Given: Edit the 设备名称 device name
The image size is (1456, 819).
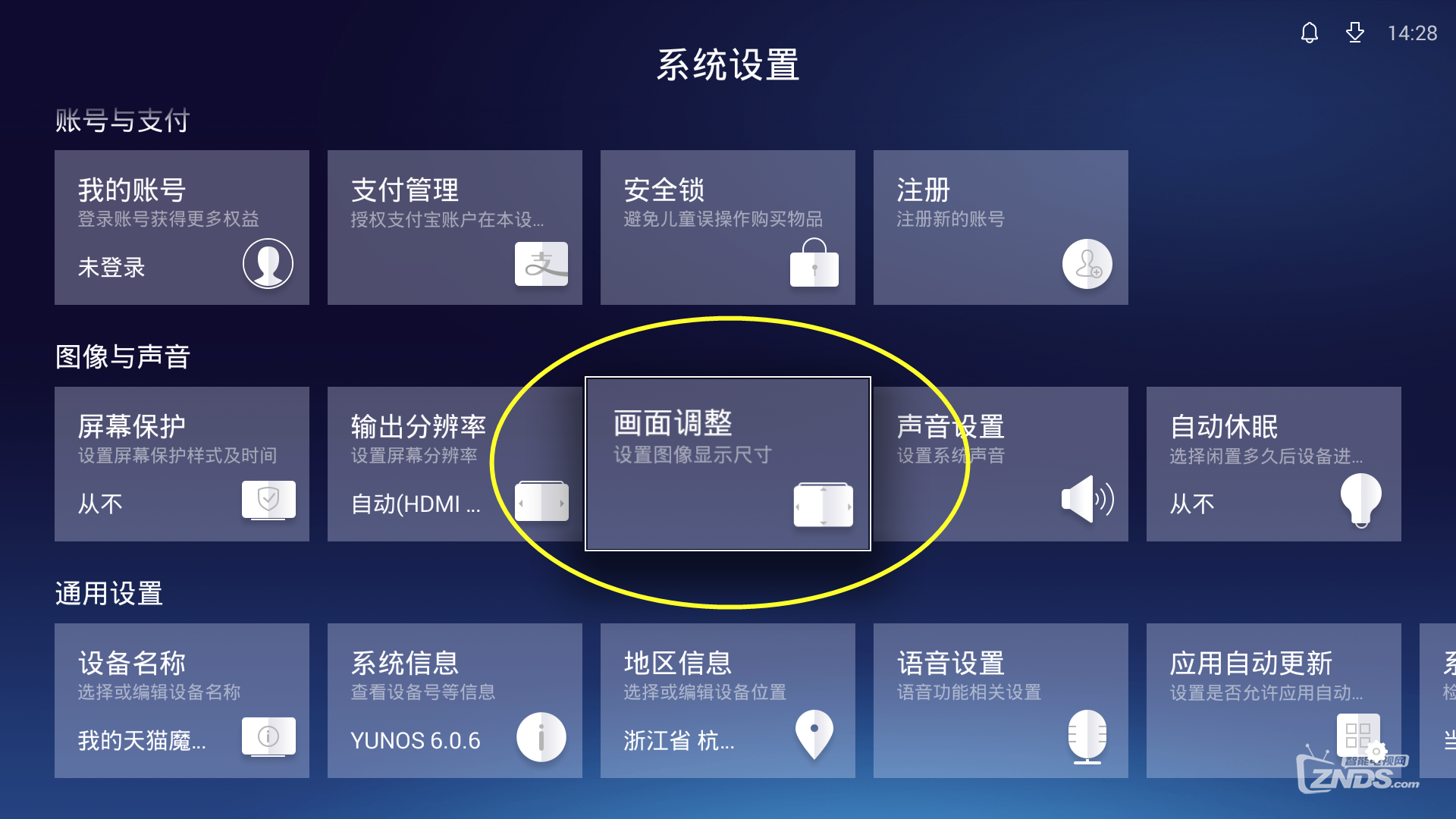Looking at the screenshot, I should coord(182,701).
